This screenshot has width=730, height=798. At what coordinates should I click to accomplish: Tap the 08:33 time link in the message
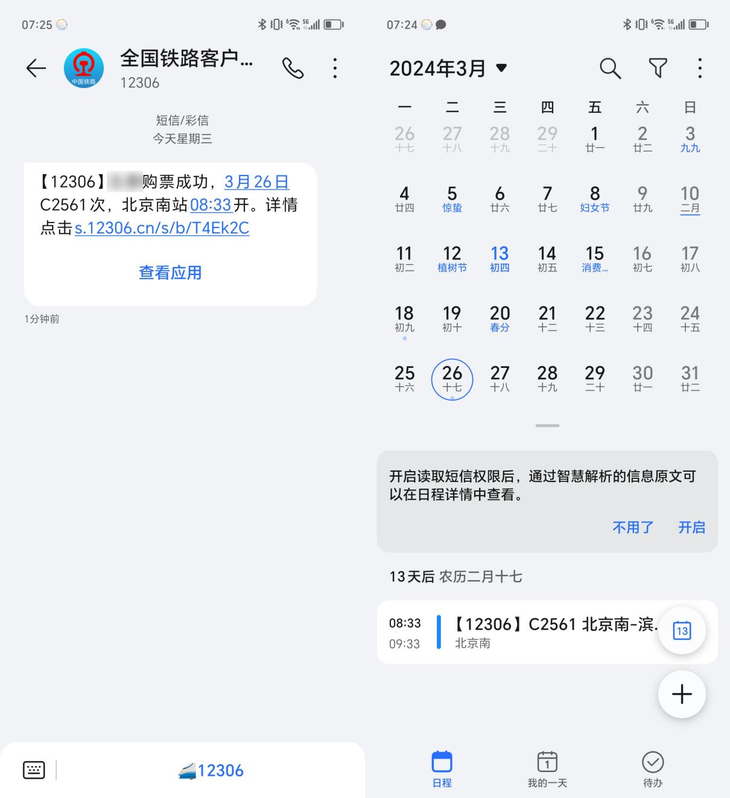tap(211, 204)
